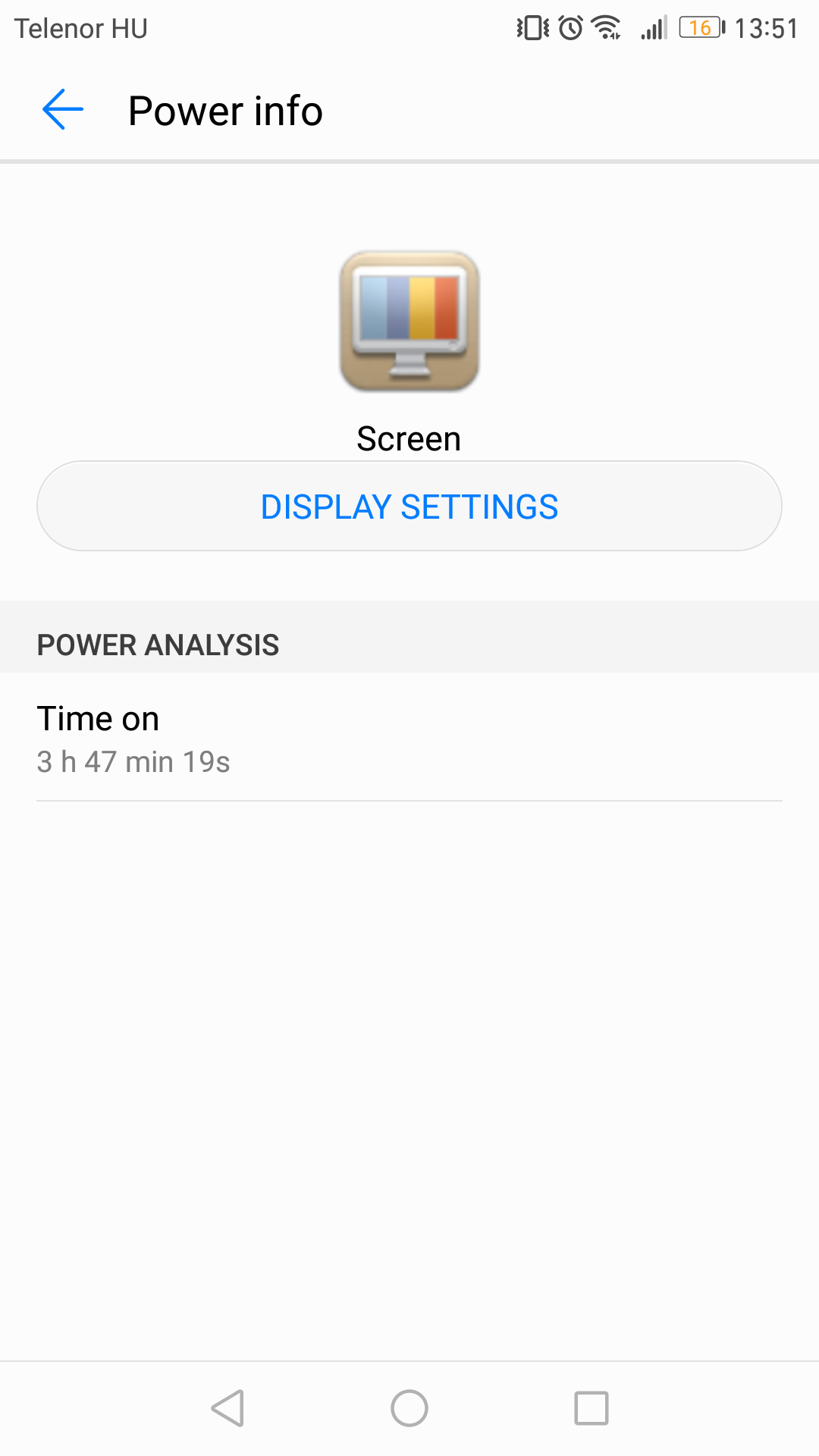Tap the system home button
This screenshot has height=1456, width=819.
[x=409, y=1408]
